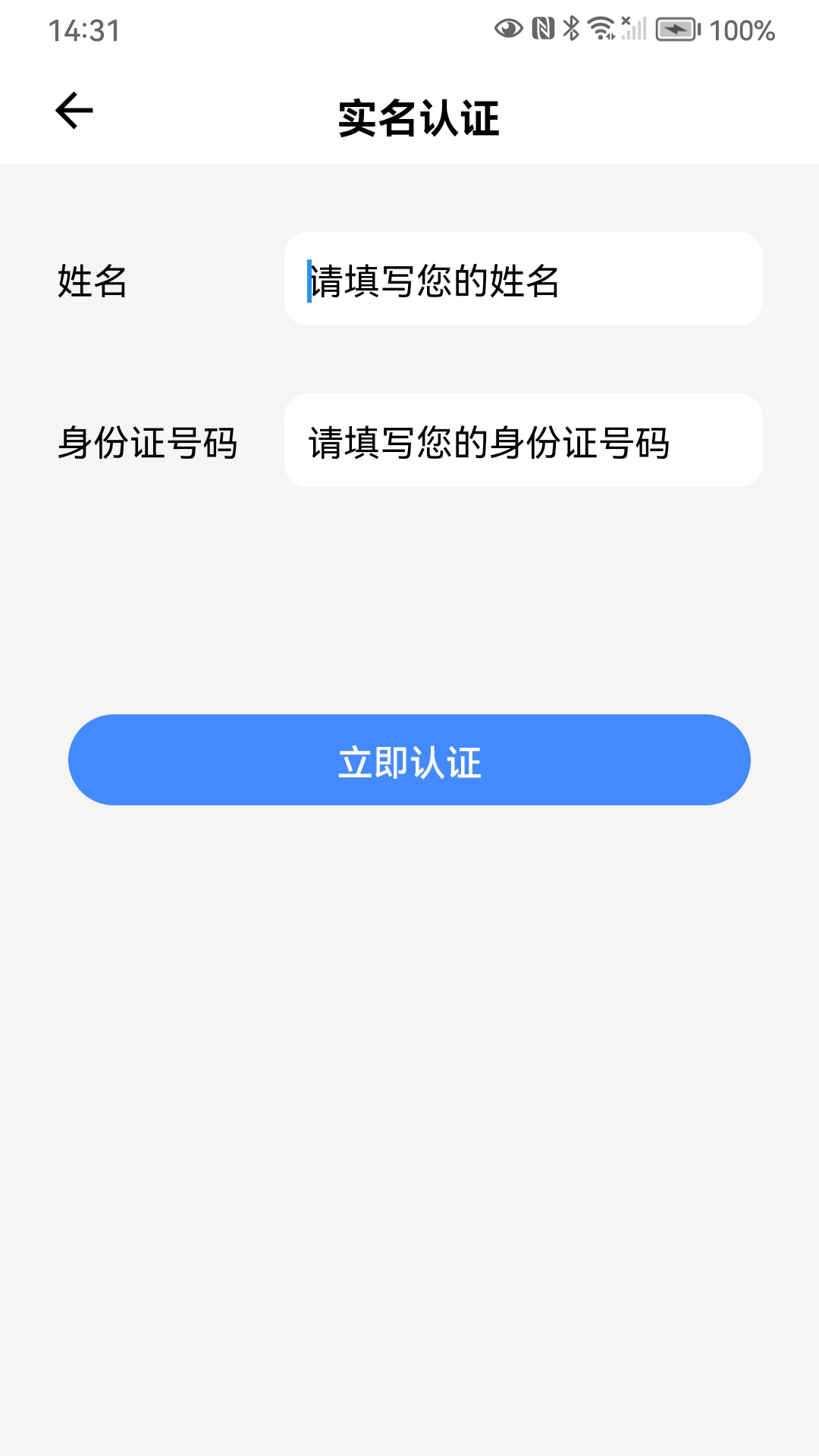Click the 姓名 name input field
819x1456 pixels.
[525, 278]
